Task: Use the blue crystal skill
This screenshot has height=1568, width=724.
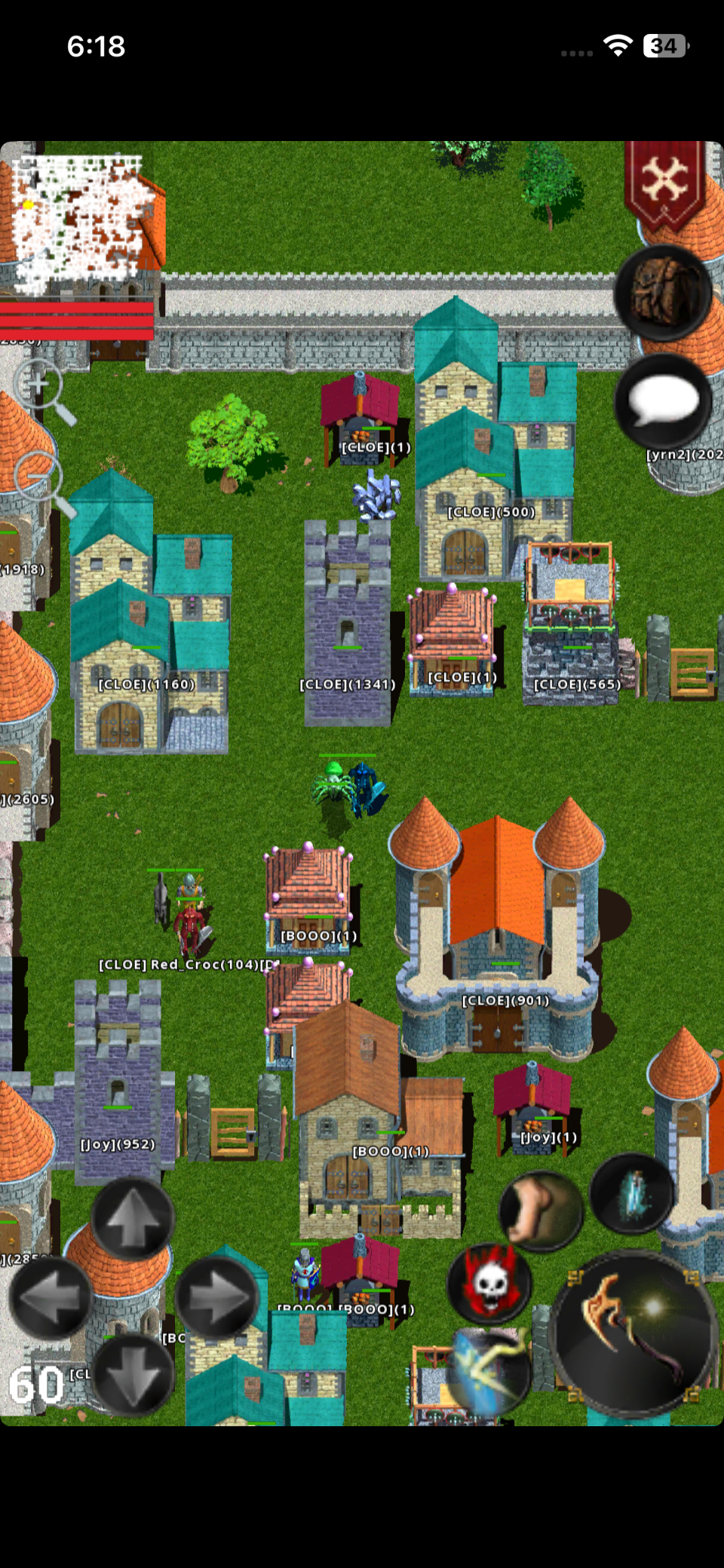Action: 632,1193
